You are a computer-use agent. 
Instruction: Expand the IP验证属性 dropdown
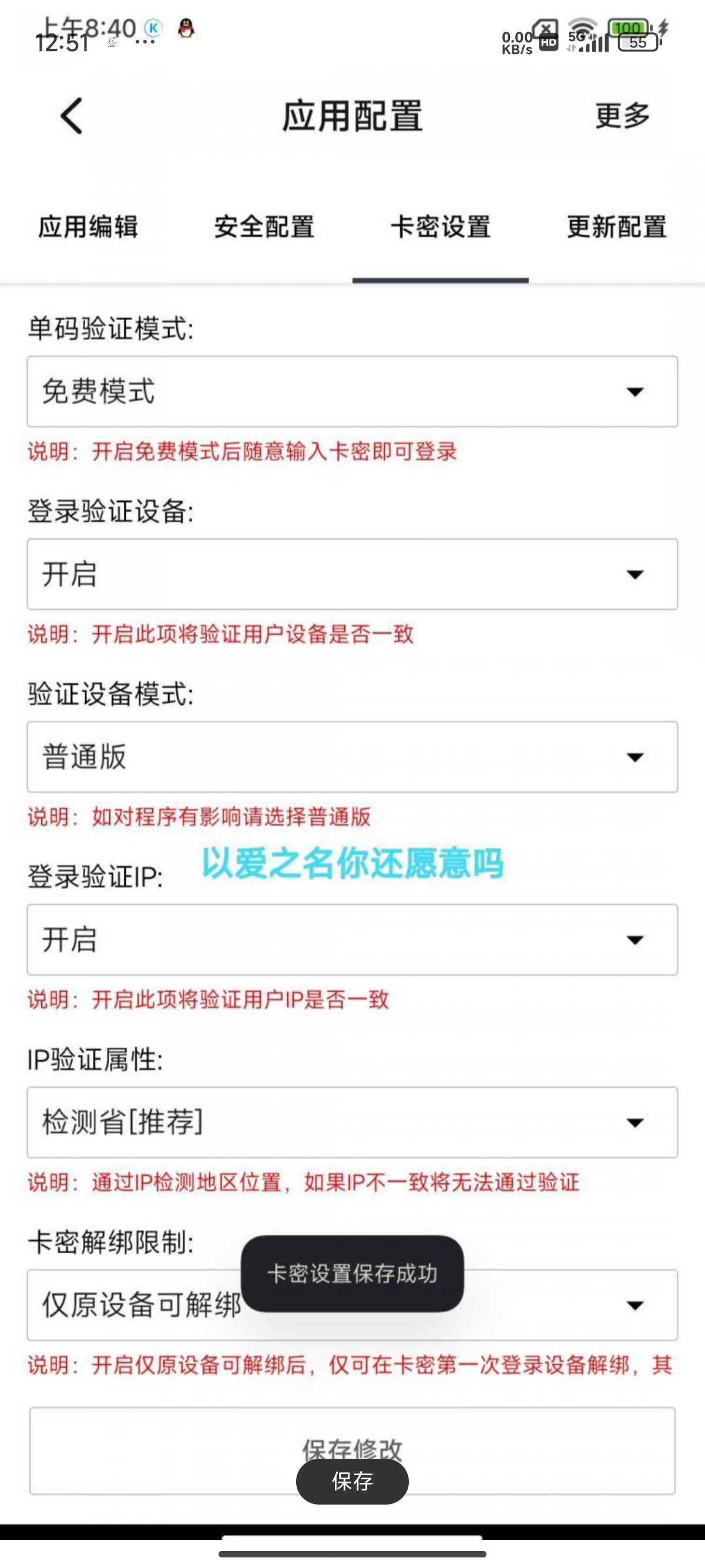[352, 1122]
